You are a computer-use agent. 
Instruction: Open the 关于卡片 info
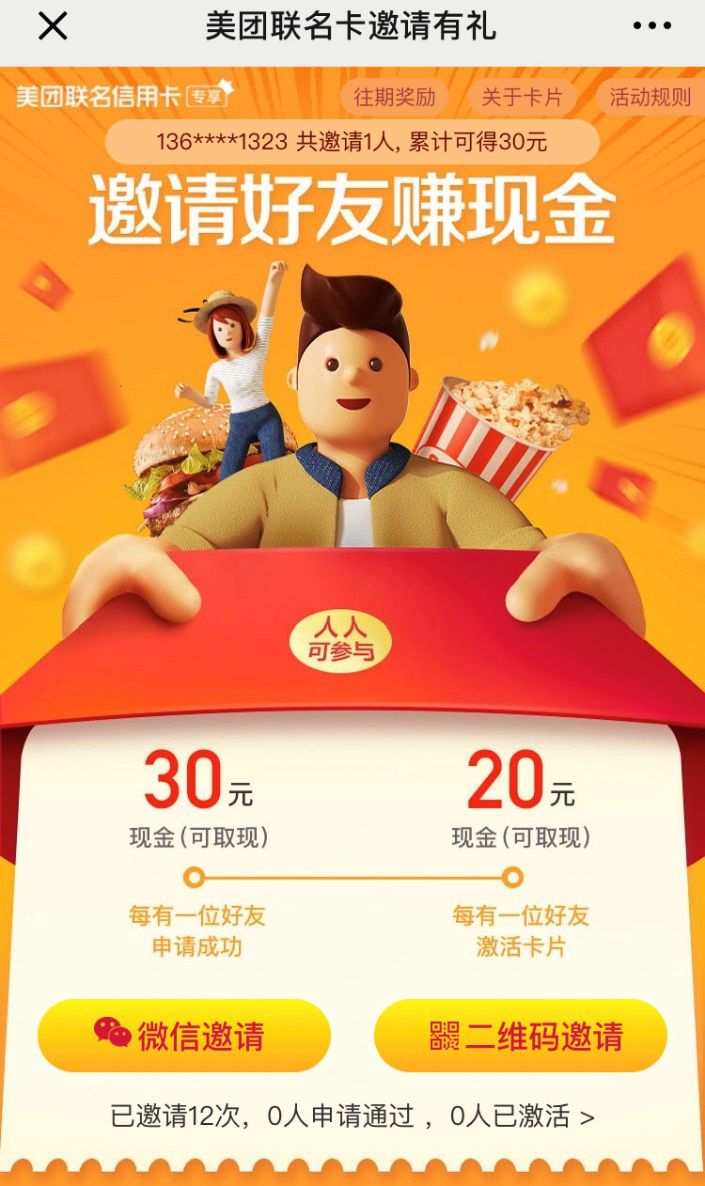[522, 98]
